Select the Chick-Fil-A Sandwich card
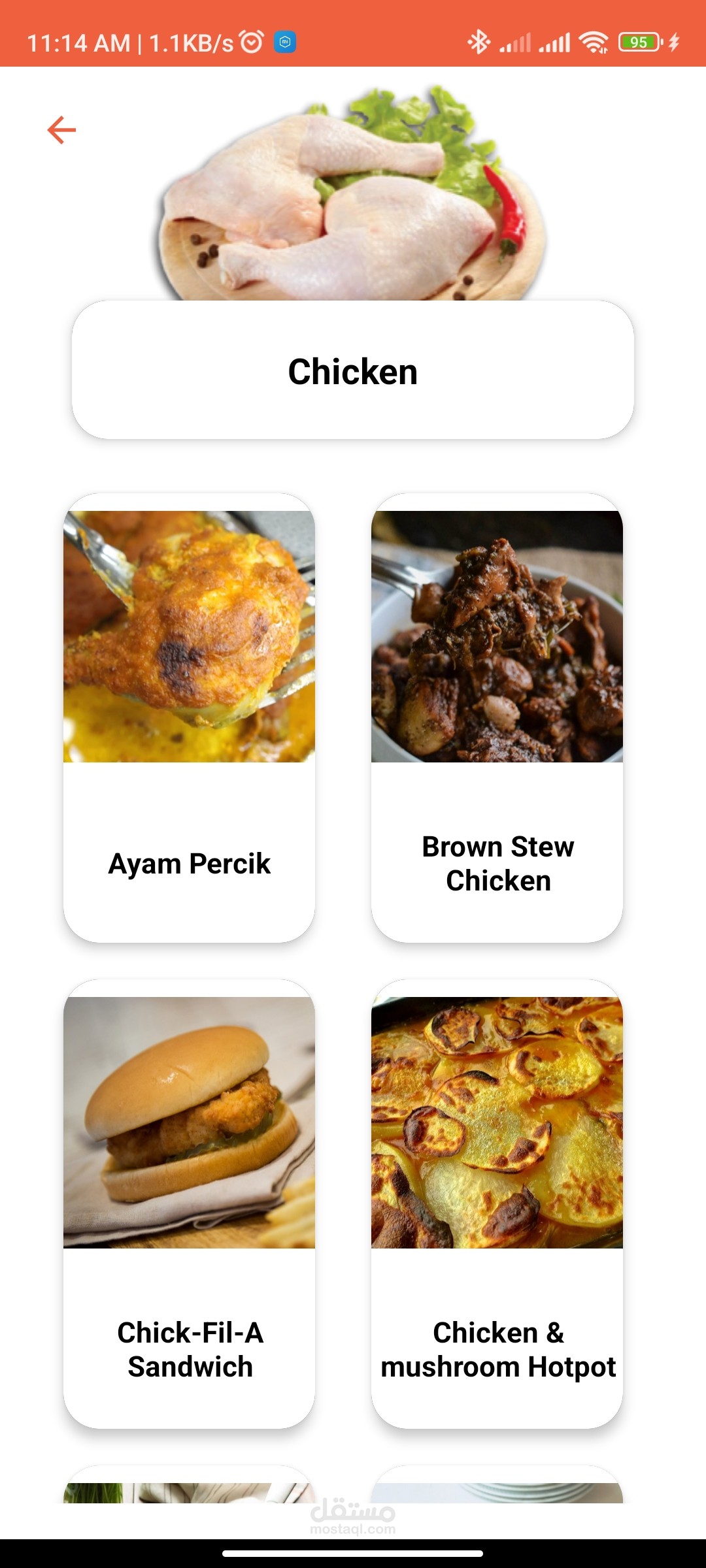 pos(189,1203)
